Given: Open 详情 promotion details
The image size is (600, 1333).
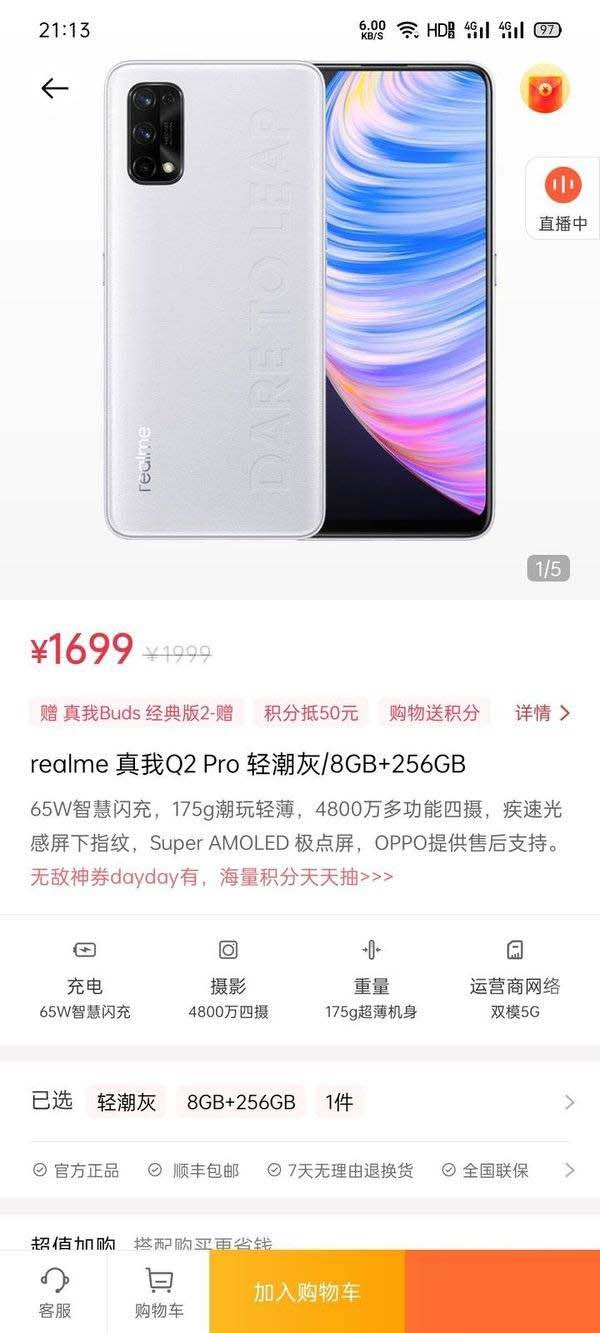Looking at the screenshot, I should (543, 713).
